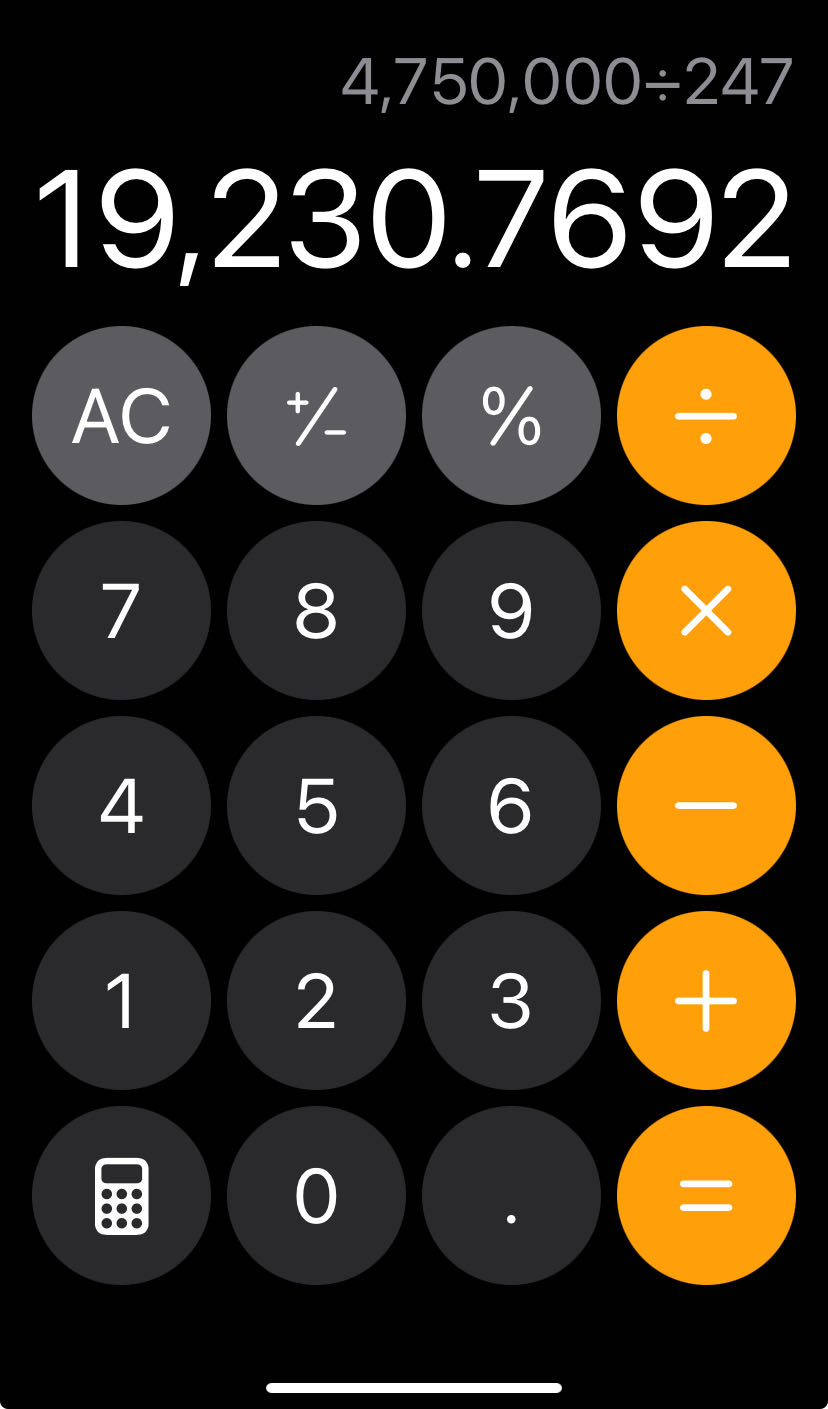Toggle the plus/minus sign key

click(316, 416)
